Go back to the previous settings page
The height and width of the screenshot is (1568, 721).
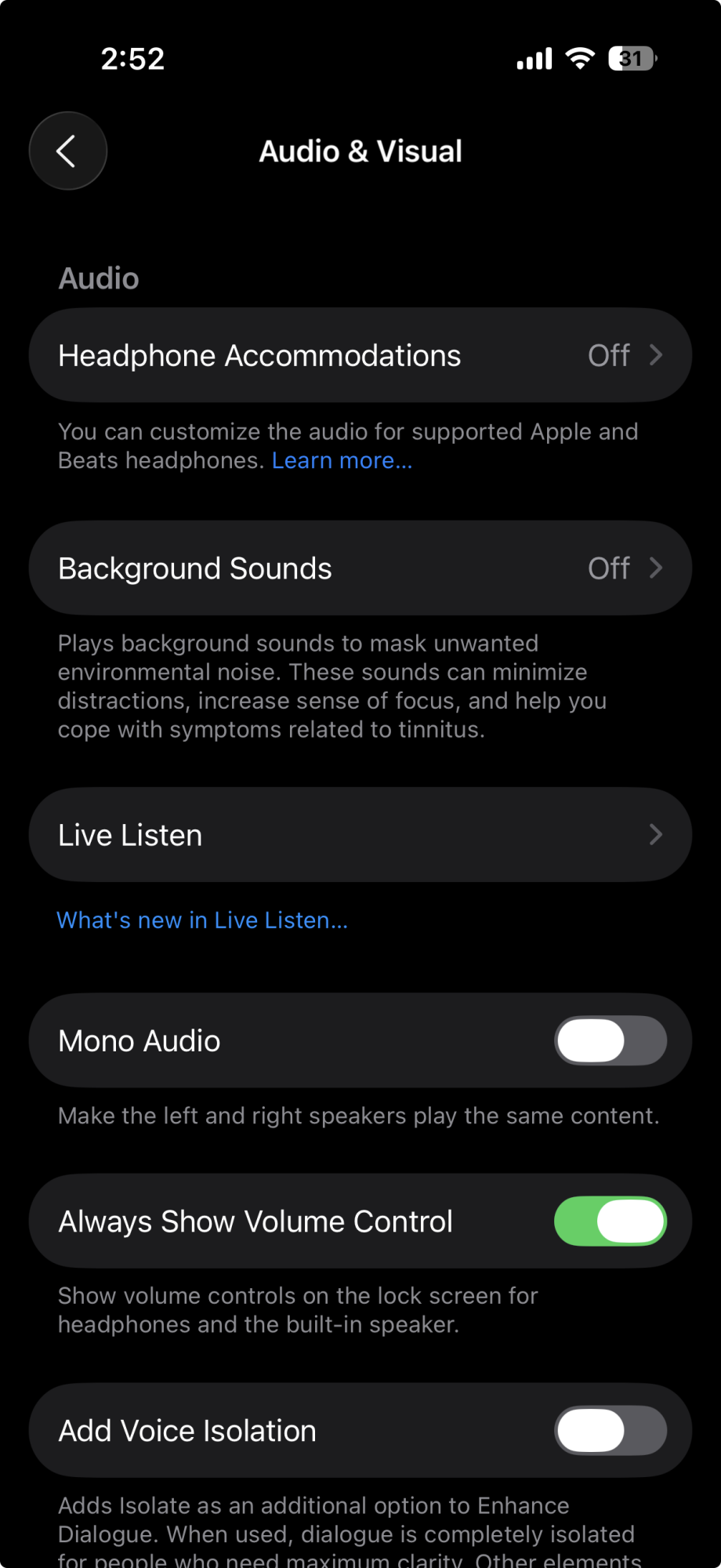tap(67, 151)
